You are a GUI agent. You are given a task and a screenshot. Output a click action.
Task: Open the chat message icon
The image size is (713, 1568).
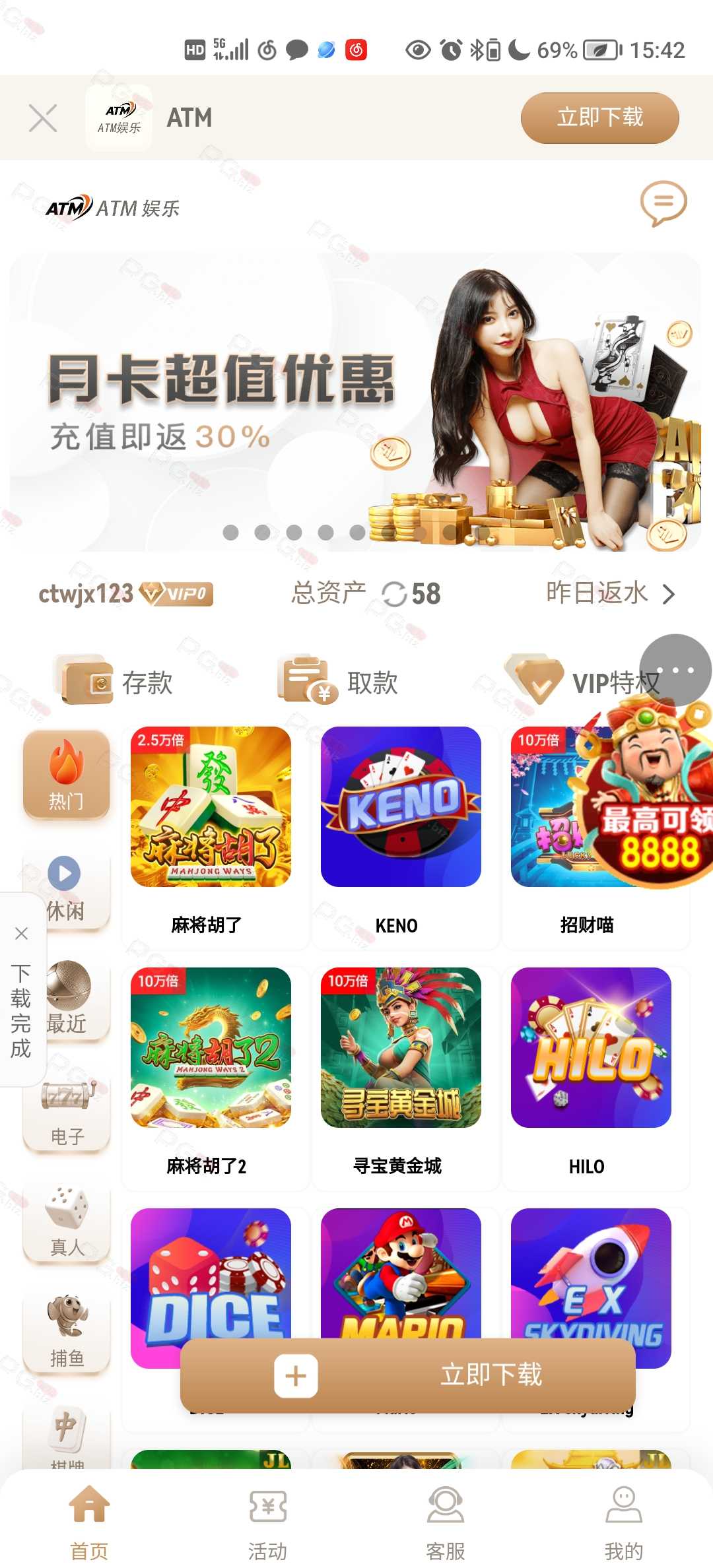[663, 203]
